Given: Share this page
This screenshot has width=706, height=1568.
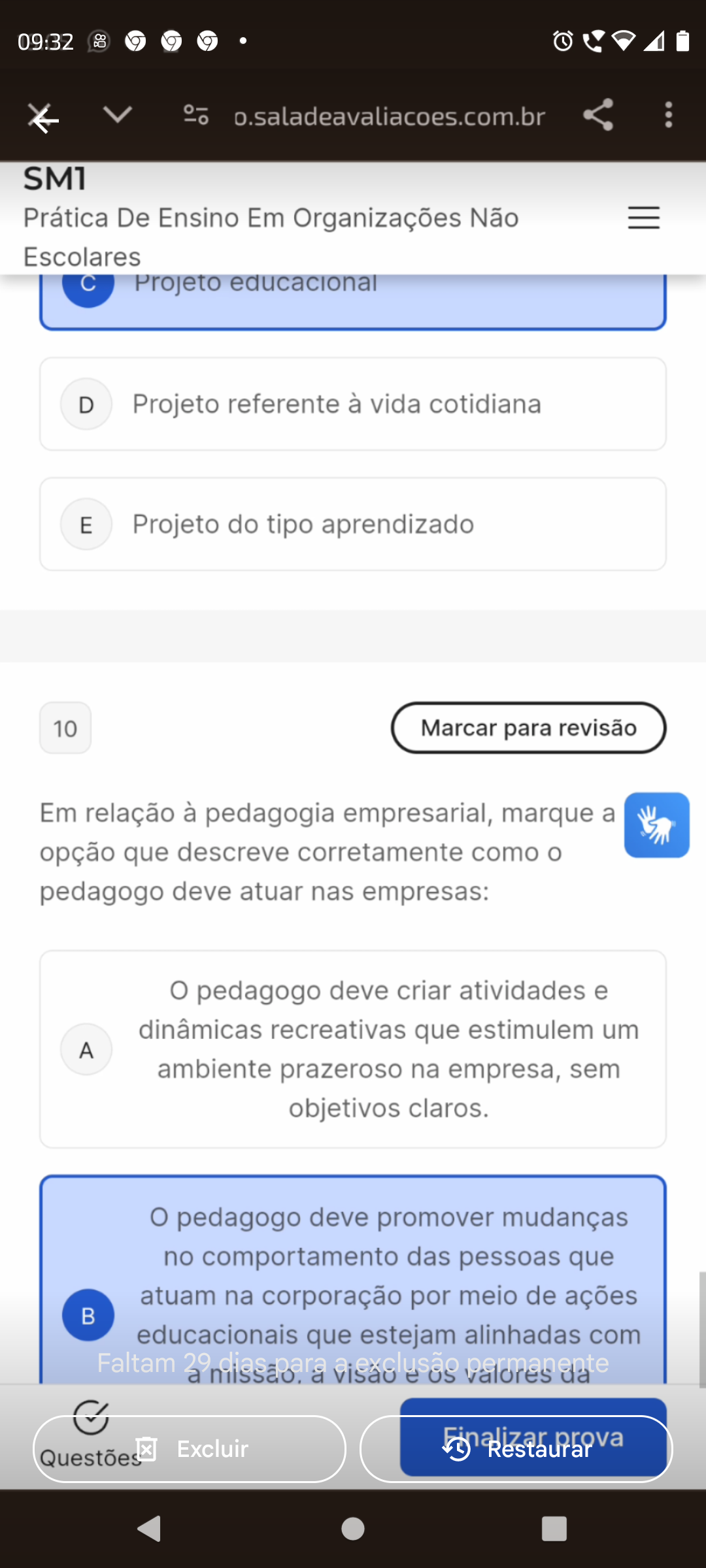Looking at the screenshot, I should 598,116.
